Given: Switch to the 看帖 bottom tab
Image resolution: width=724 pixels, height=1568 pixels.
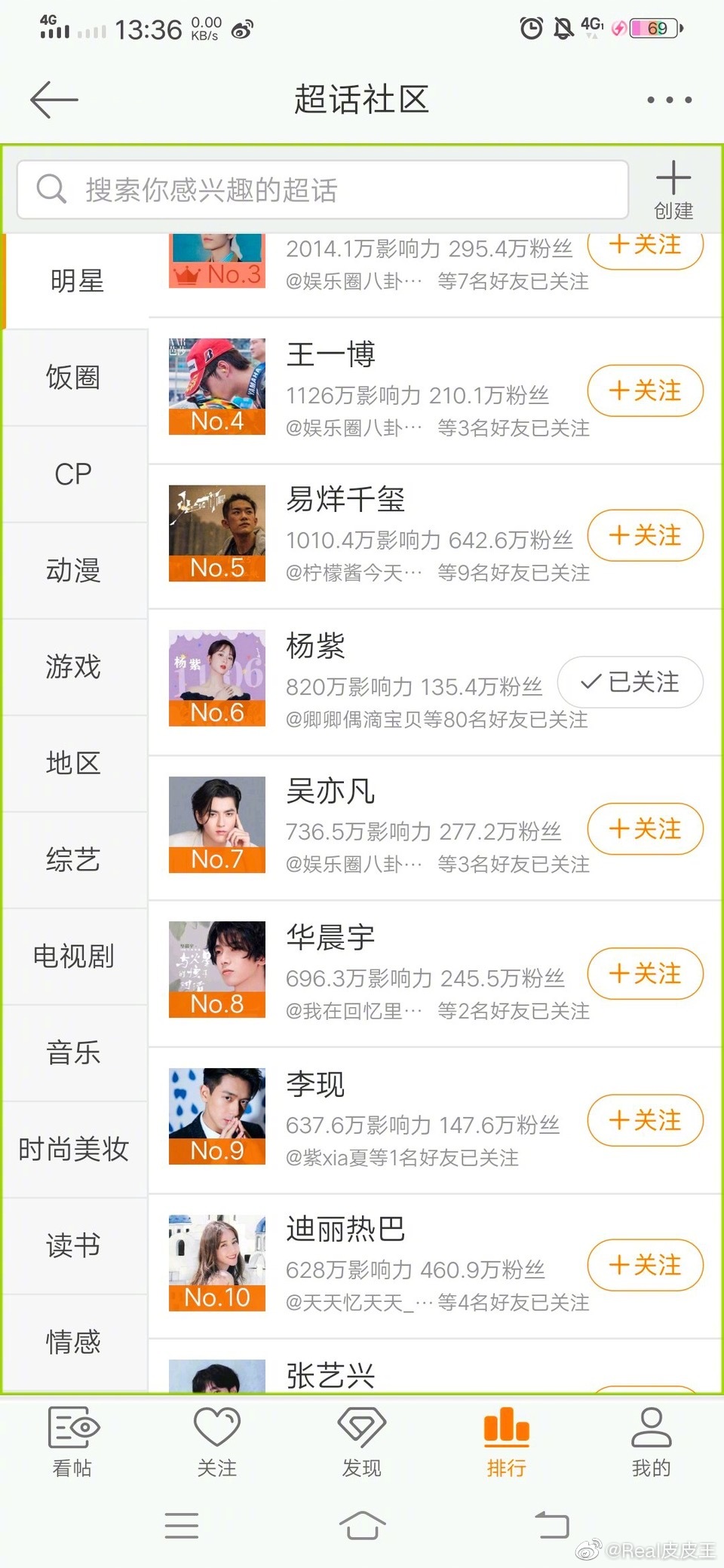Looking at the screenshot, I should click(72, 1441).
